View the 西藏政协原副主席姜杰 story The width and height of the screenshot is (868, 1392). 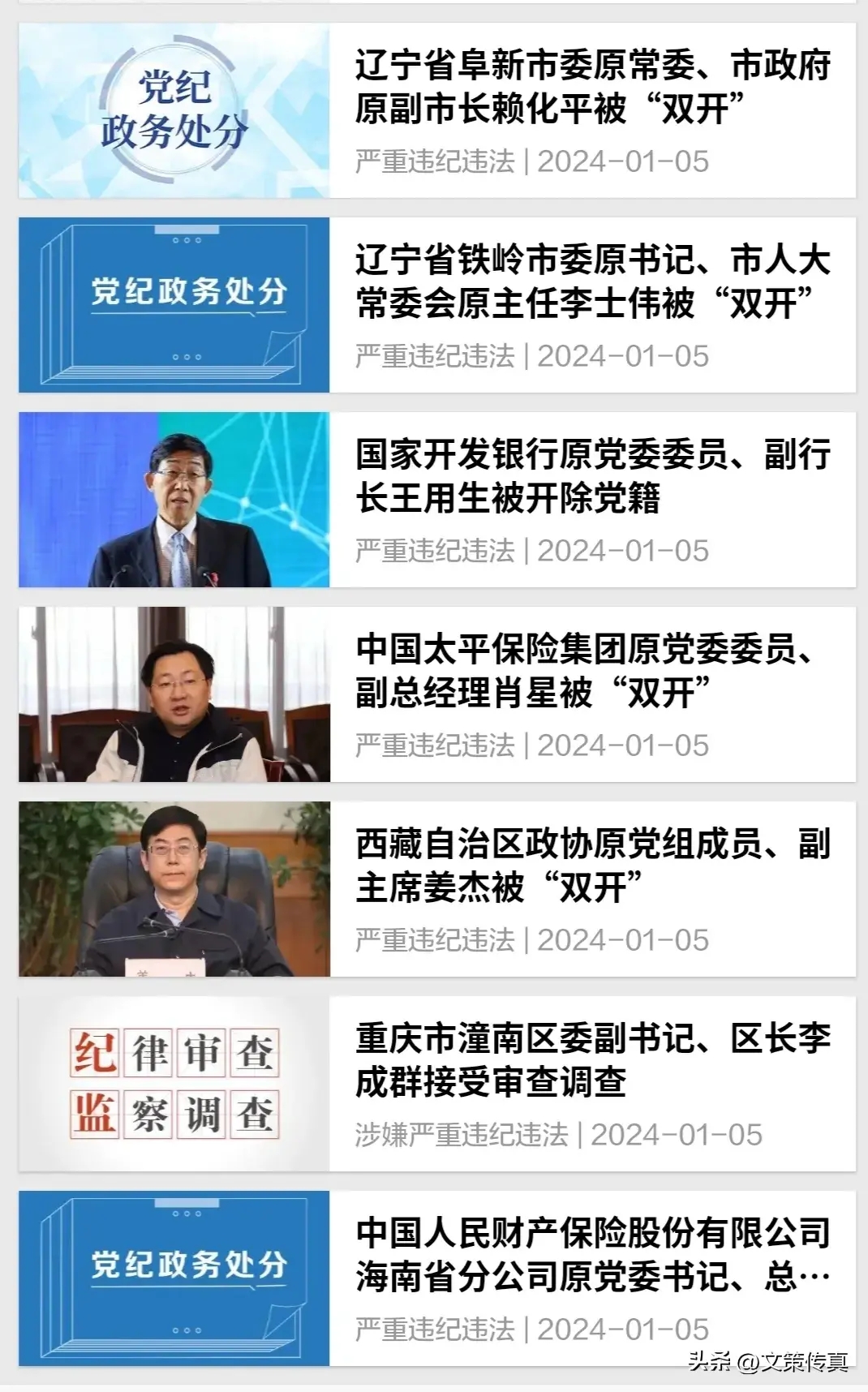pos(437,889)
